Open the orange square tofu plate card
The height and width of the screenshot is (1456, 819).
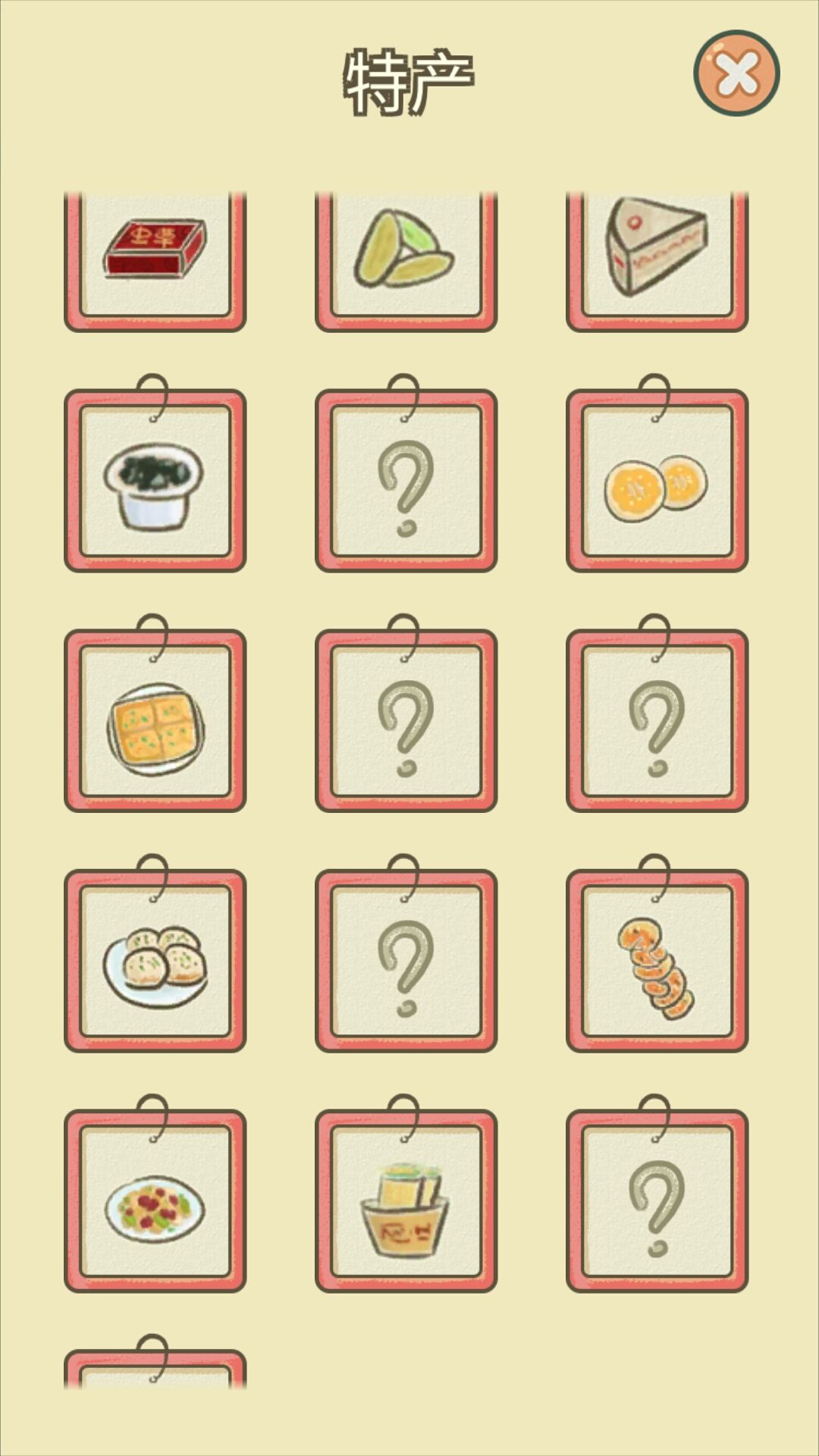[x=155, y=720]
